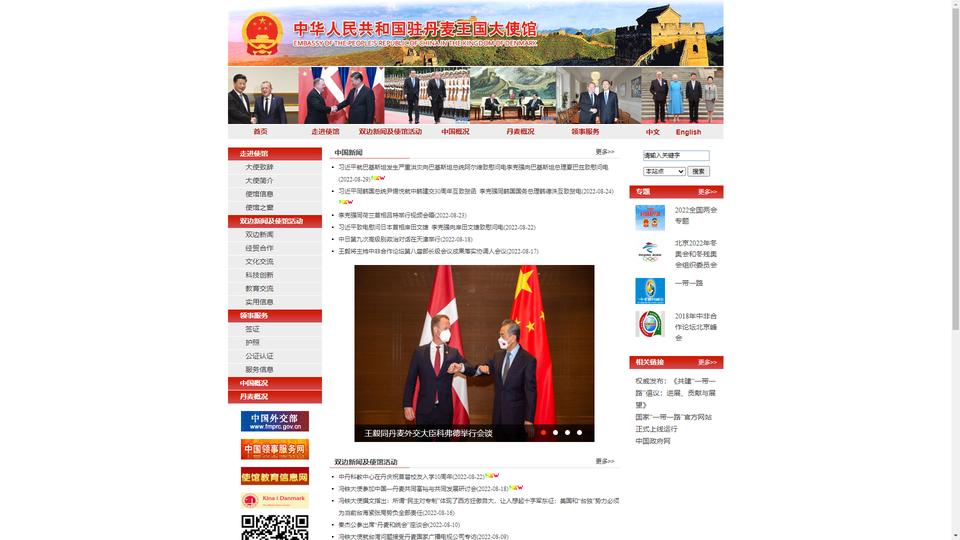
Task: View more 双边新闻及使馆活动 via 更多 link
Action: click(605, 461)
